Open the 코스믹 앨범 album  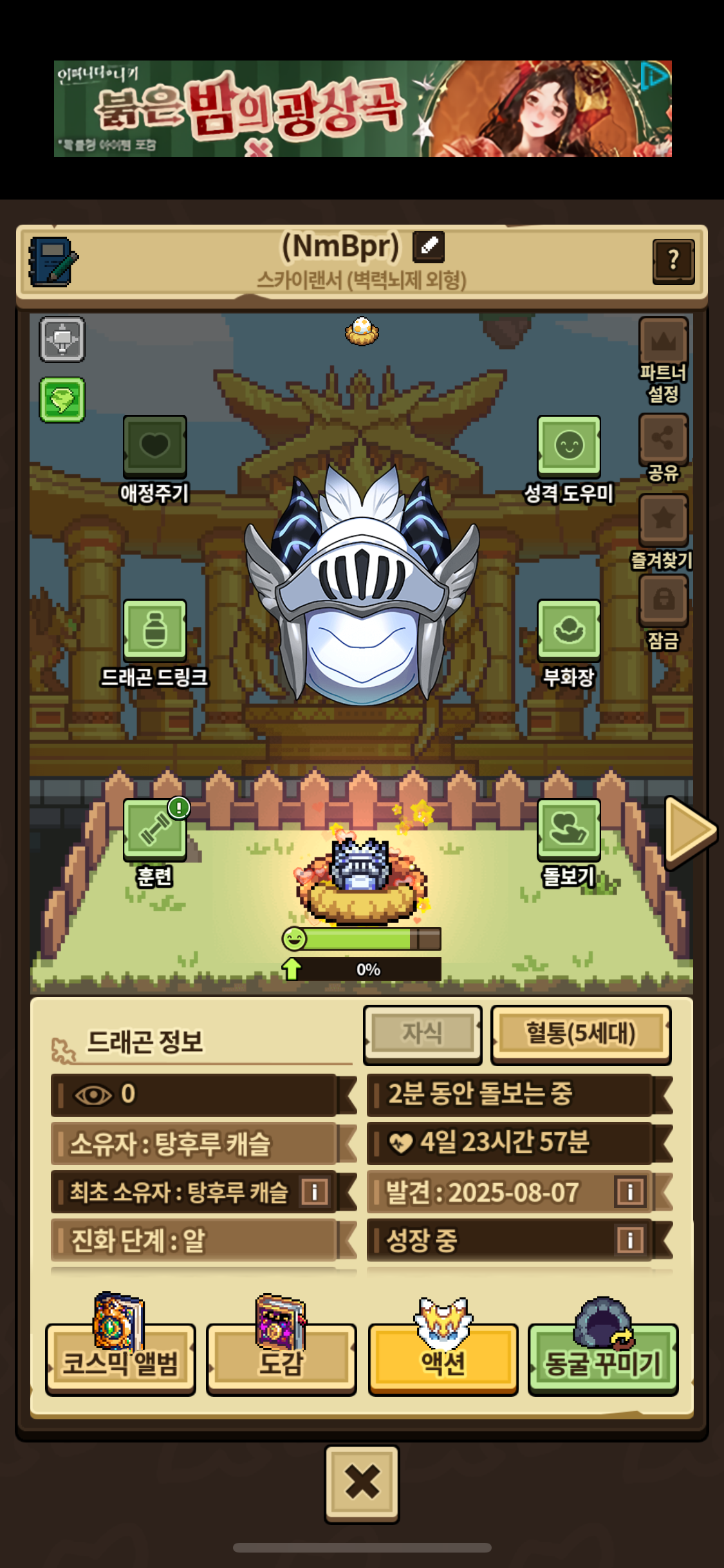(x=120, y=1359)
